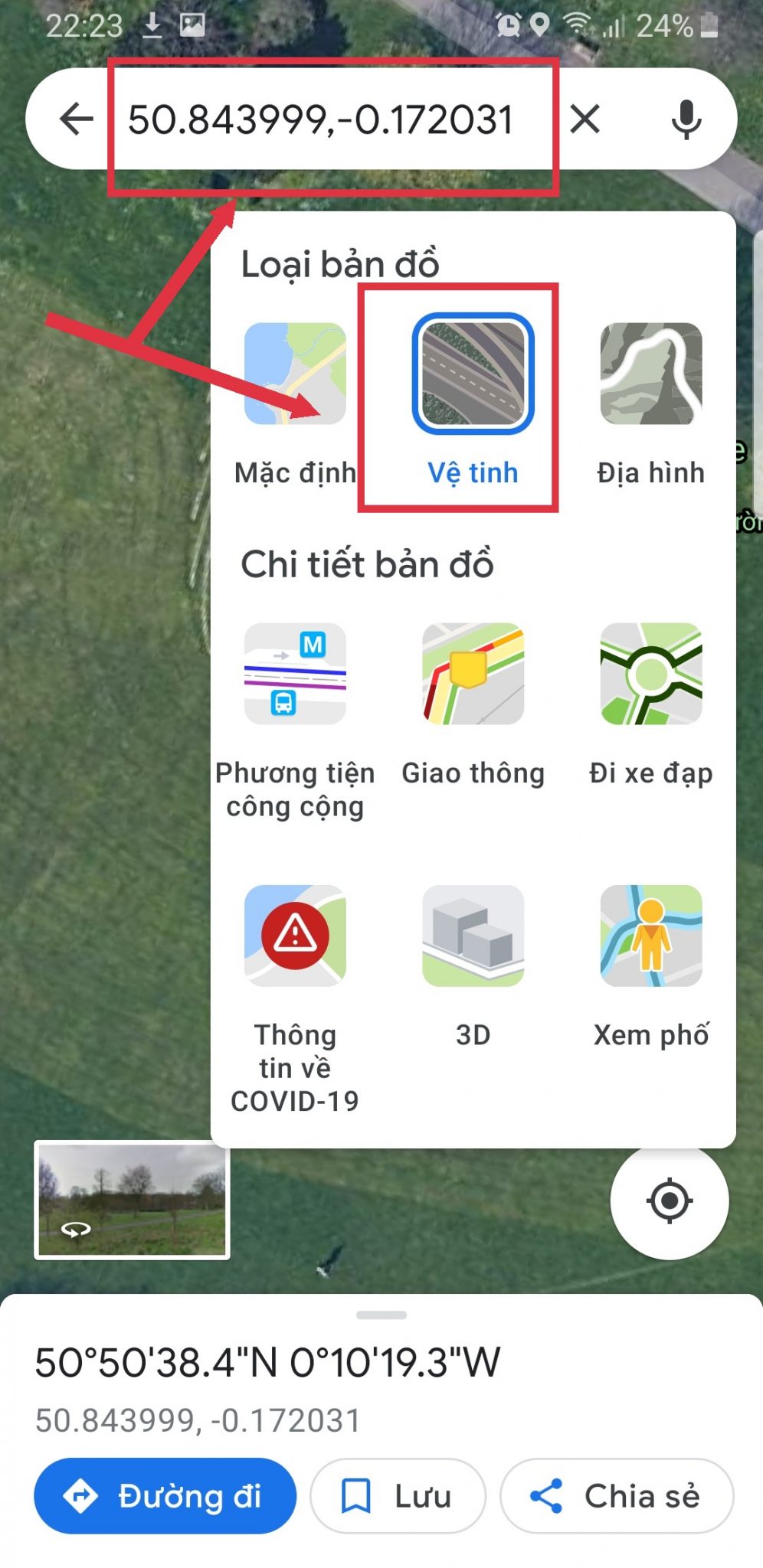763x1568 pixels.
Task: Save this place with Lưu
Action: tap(398, 1496)
